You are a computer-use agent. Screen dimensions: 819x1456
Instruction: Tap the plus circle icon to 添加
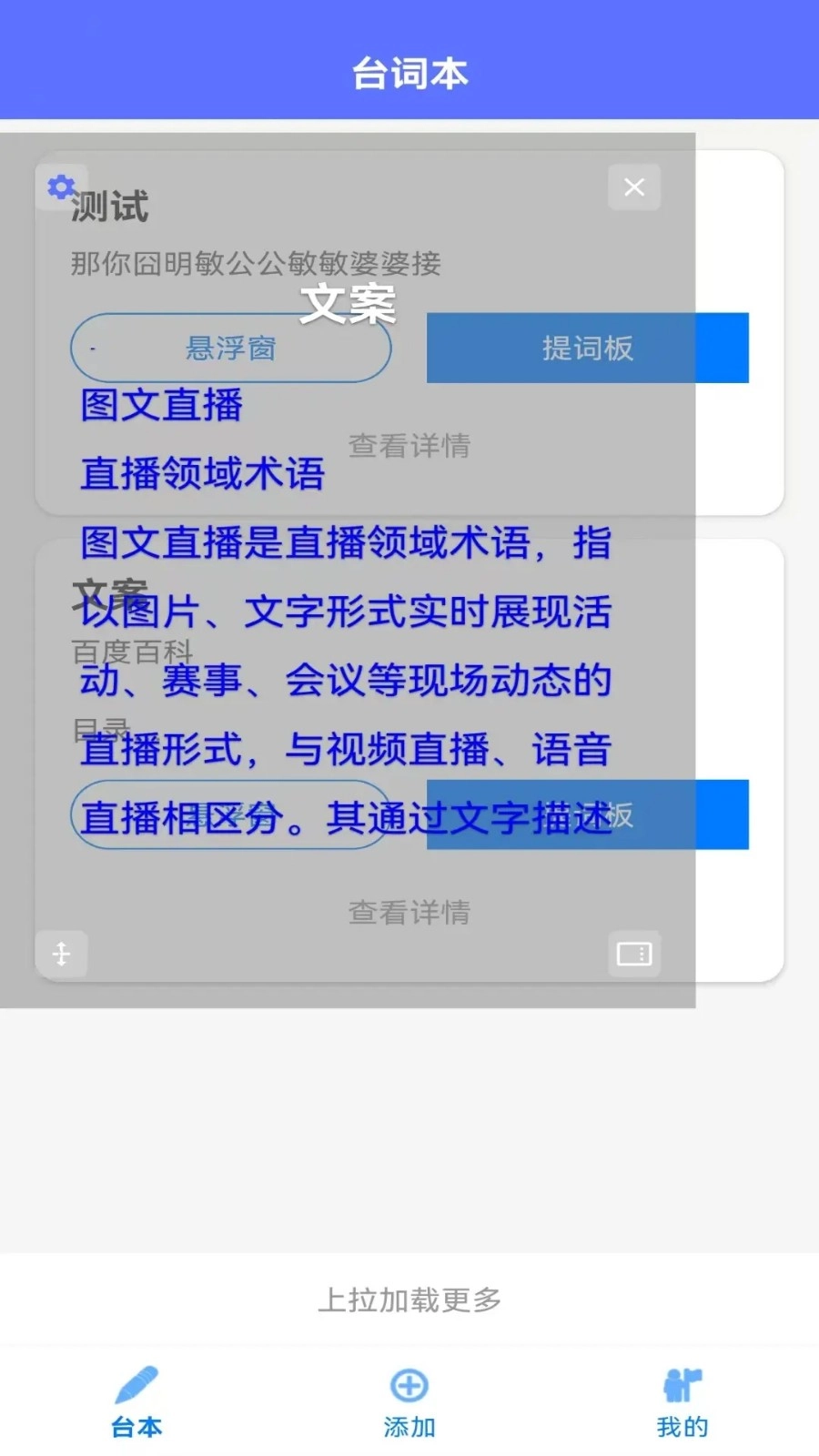tap(409, 1385)
